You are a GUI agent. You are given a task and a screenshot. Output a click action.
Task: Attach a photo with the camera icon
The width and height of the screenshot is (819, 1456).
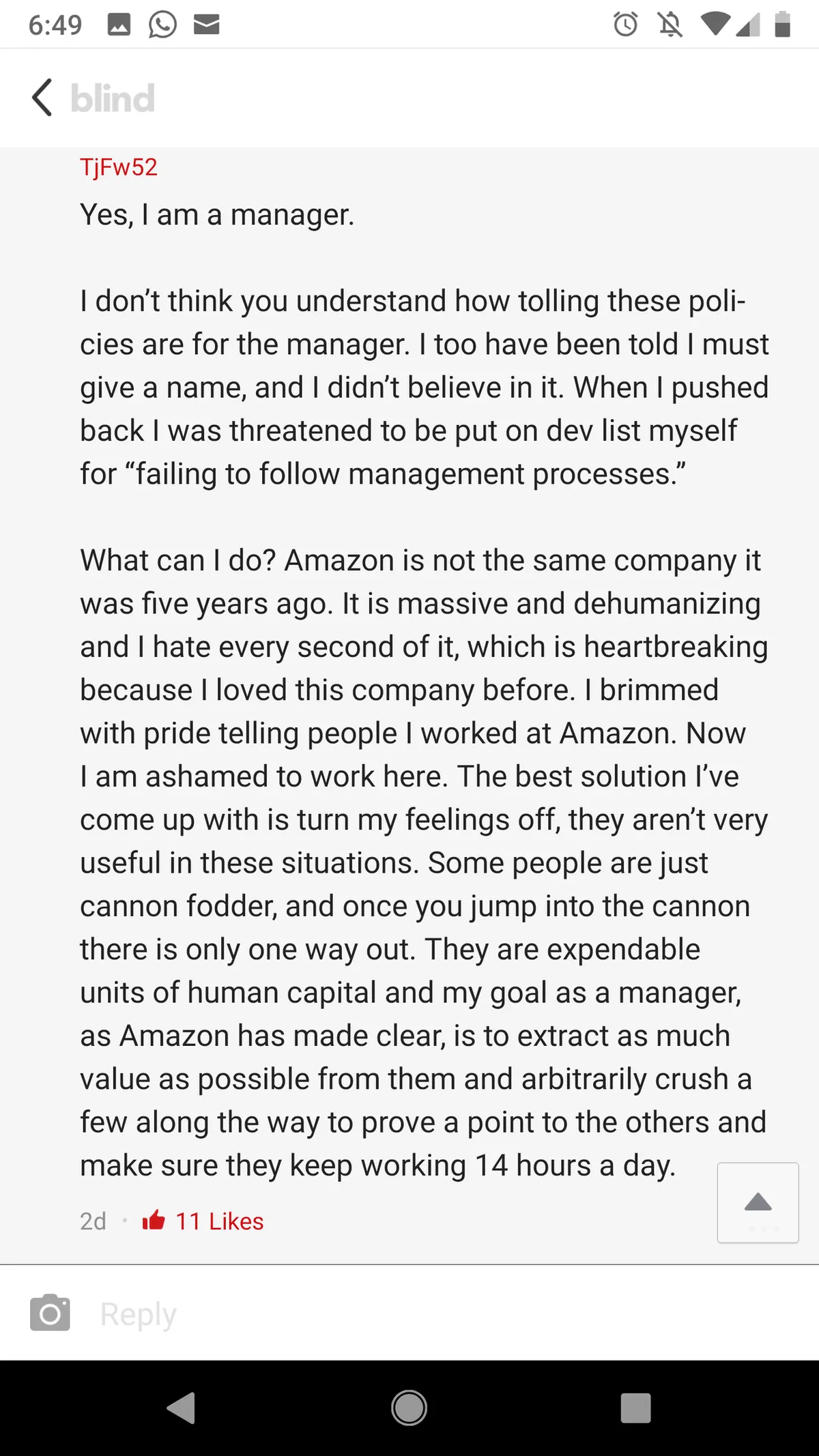click(x=50, y=1313)
